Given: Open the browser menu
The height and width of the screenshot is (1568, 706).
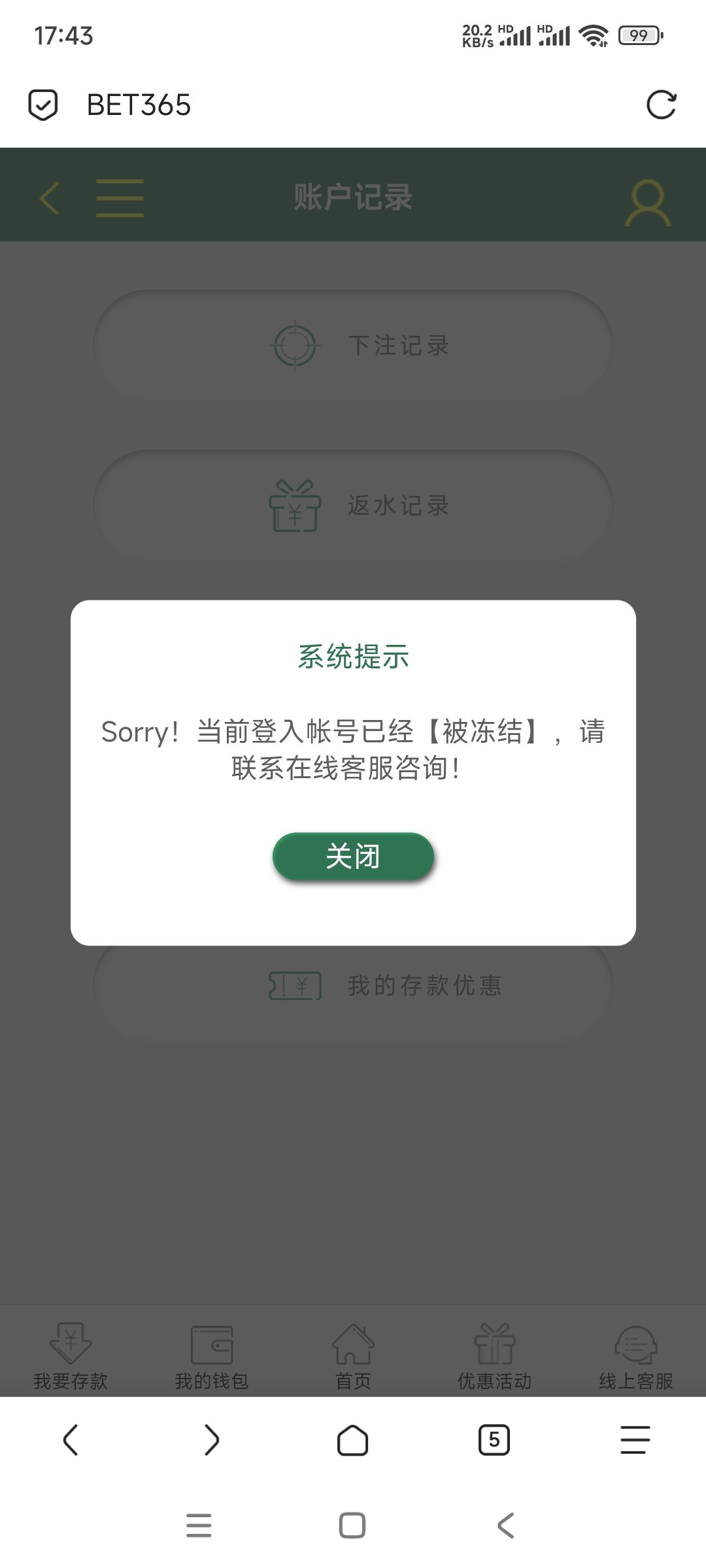Looking at the screenshot, I should point(635,1440).
